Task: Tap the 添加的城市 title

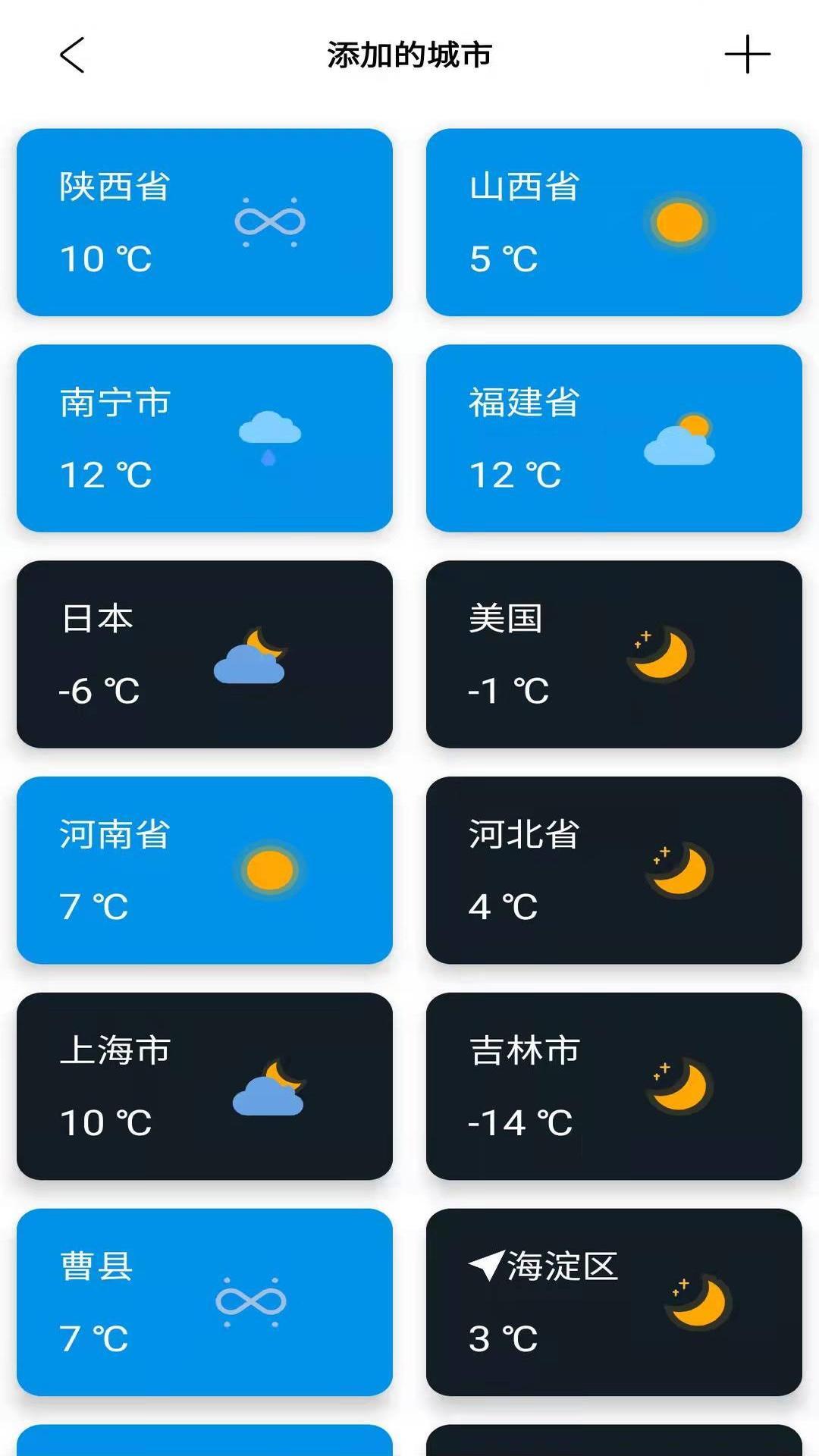Action: (x=409, y=54)
